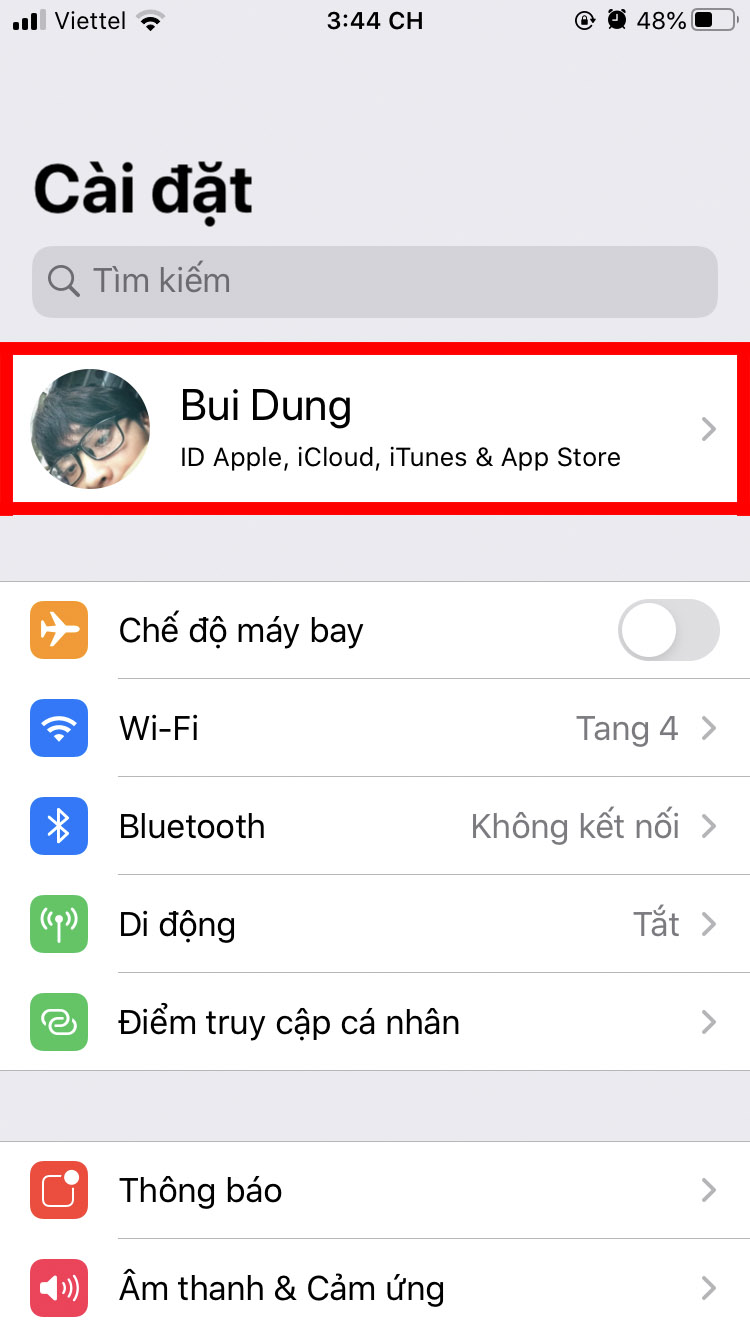Open Di động cellular settings
Viewport: 750px width, 1334px height.
click(374, 924)
